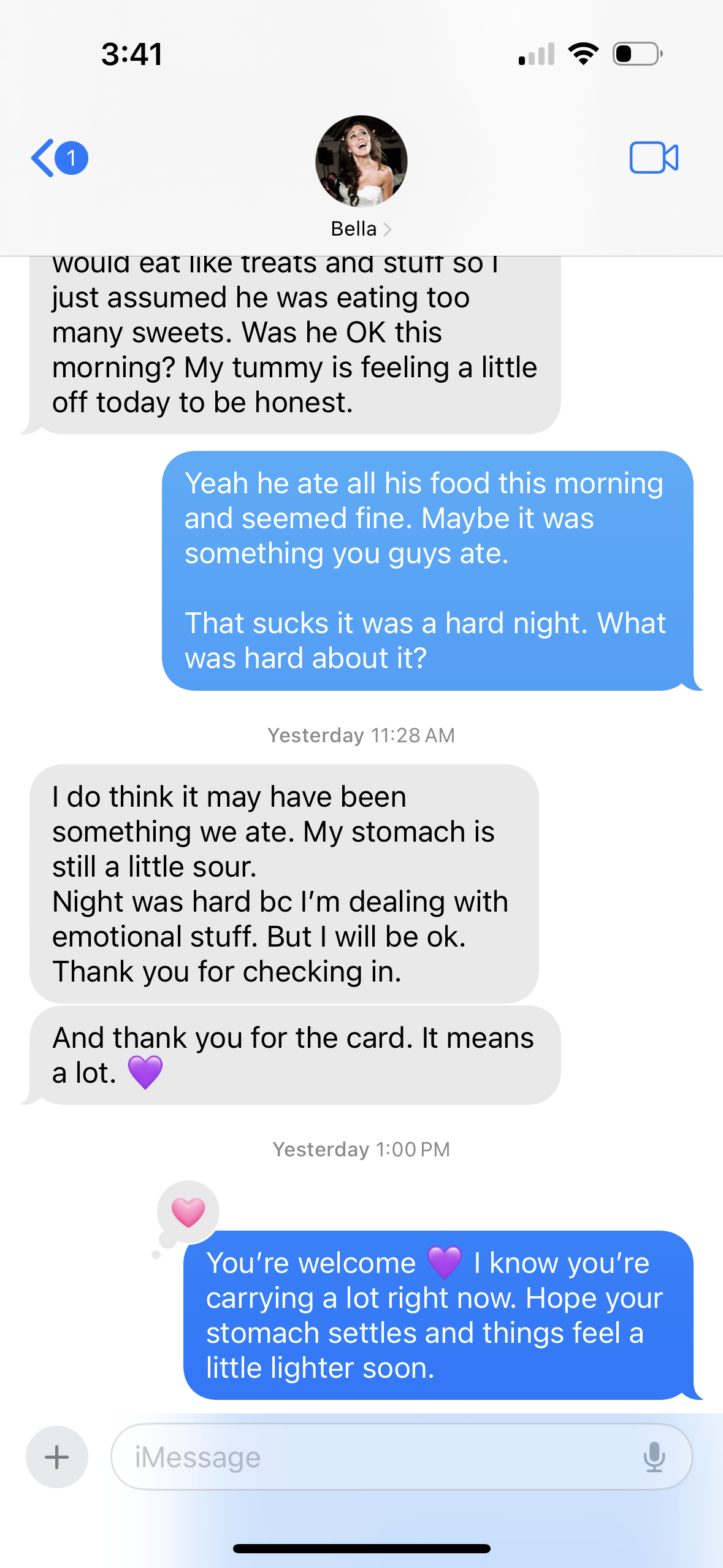723x1568 pixels.
Task: Record an audio message with the microphone
Action: pyautogui.click(x=654, y=1456)
